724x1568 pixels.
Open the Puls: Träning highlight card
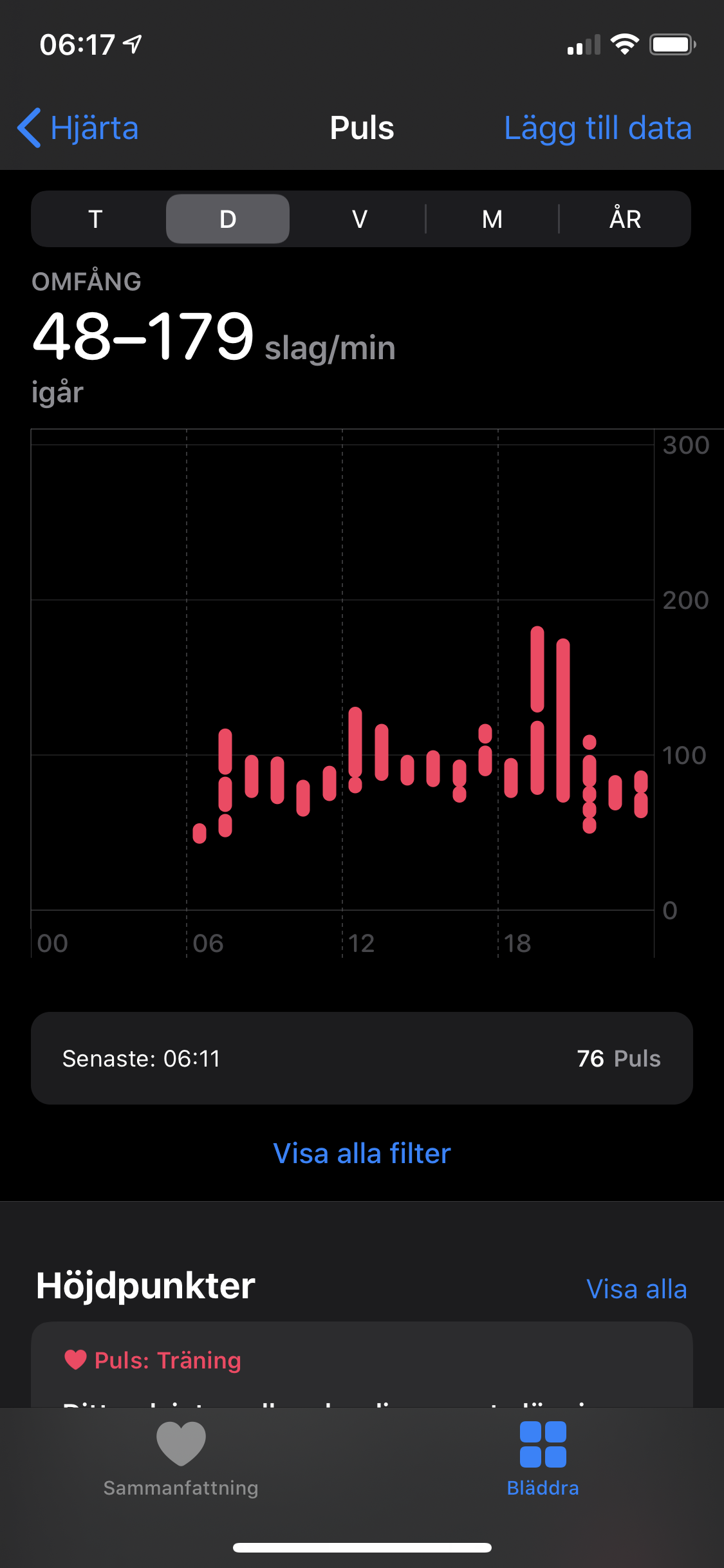tap(362, 1365)
